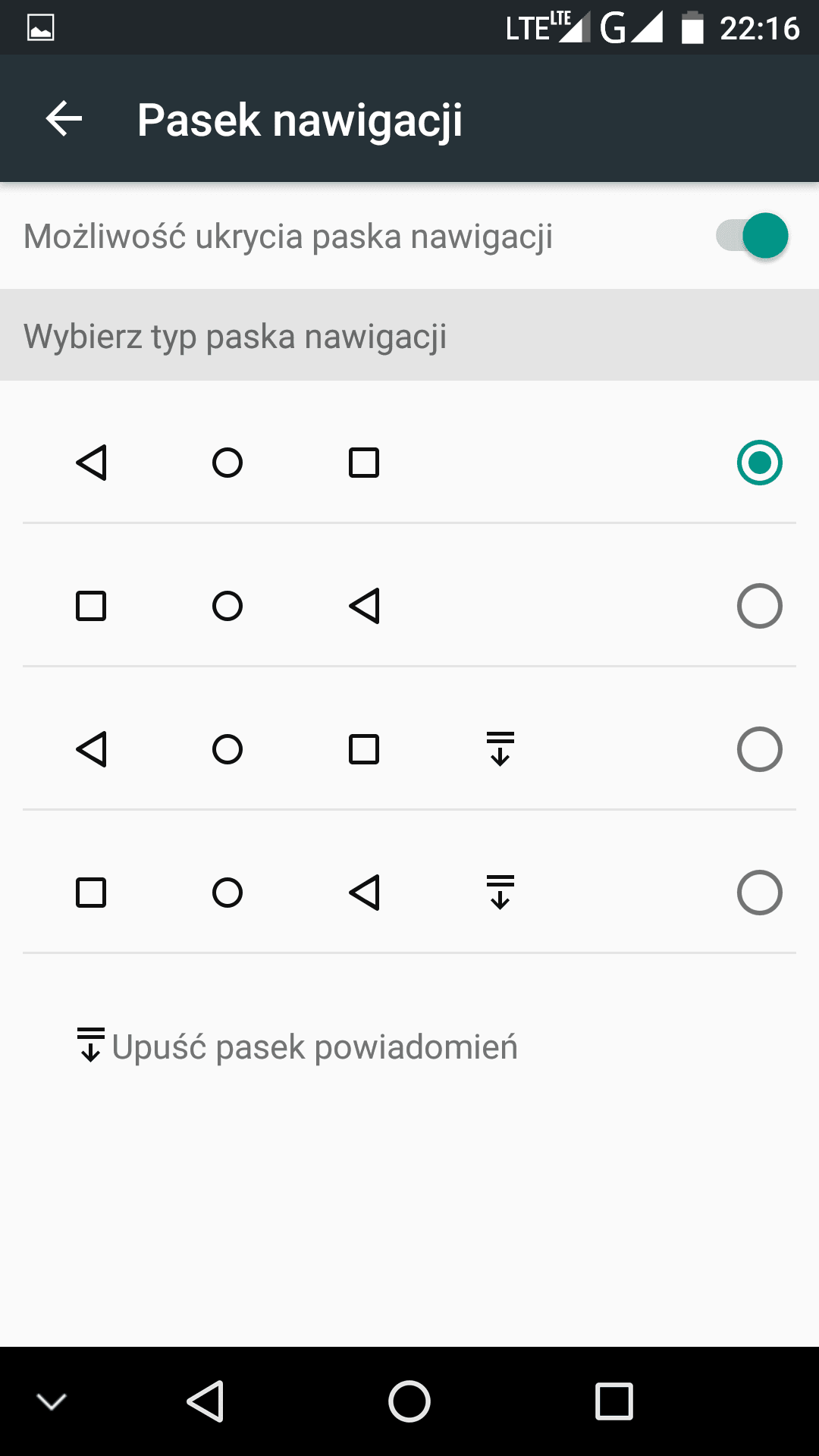
Task: Go back from Pasek nawigacji screen
Action: click(64, 119)
